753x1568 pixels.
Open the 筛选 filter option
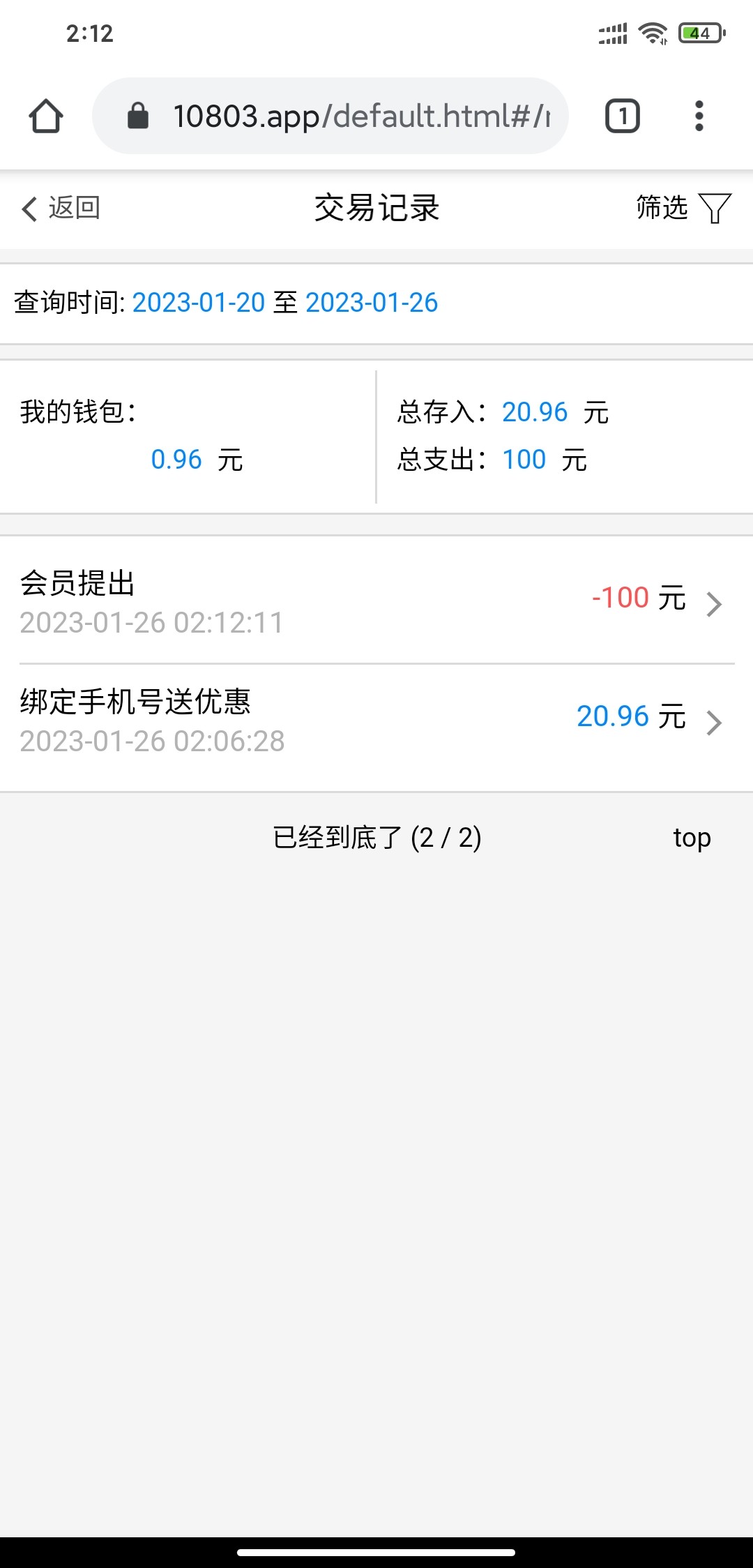coord(683,208)
